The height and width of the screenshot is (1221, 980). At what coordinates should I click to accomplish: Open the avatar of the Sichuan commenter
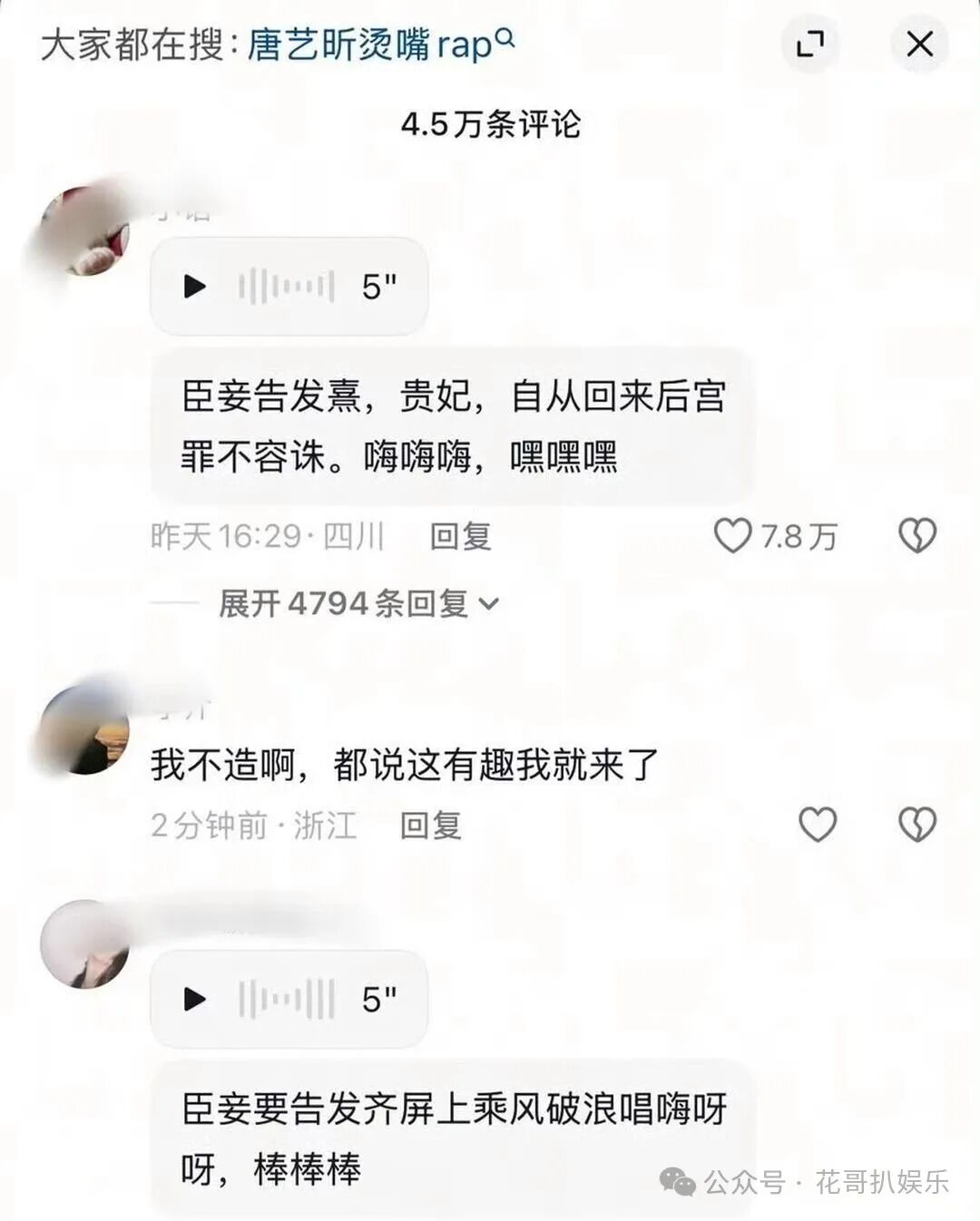pos(82,231)
